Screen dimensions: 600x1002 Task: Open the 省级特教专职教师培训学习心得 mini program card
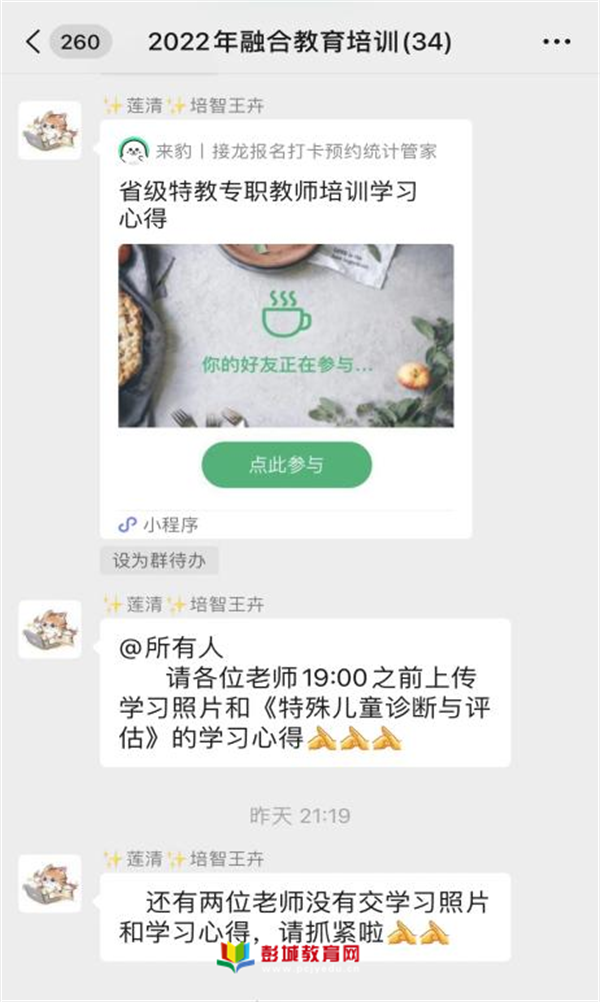[x=286, y=328]
